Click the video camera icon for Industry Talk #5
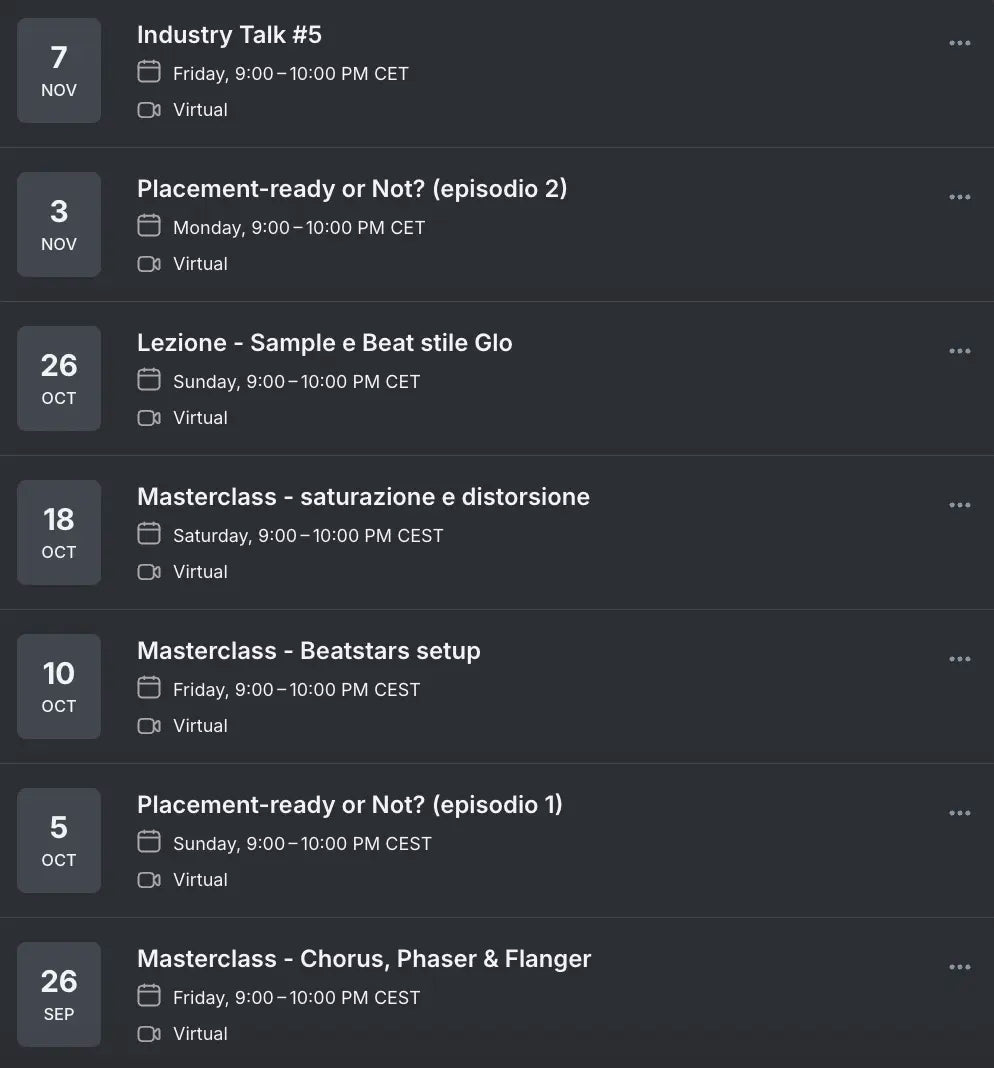This screenshot has height=1068, width=994. pyautogui.click(x=148, y=110)
